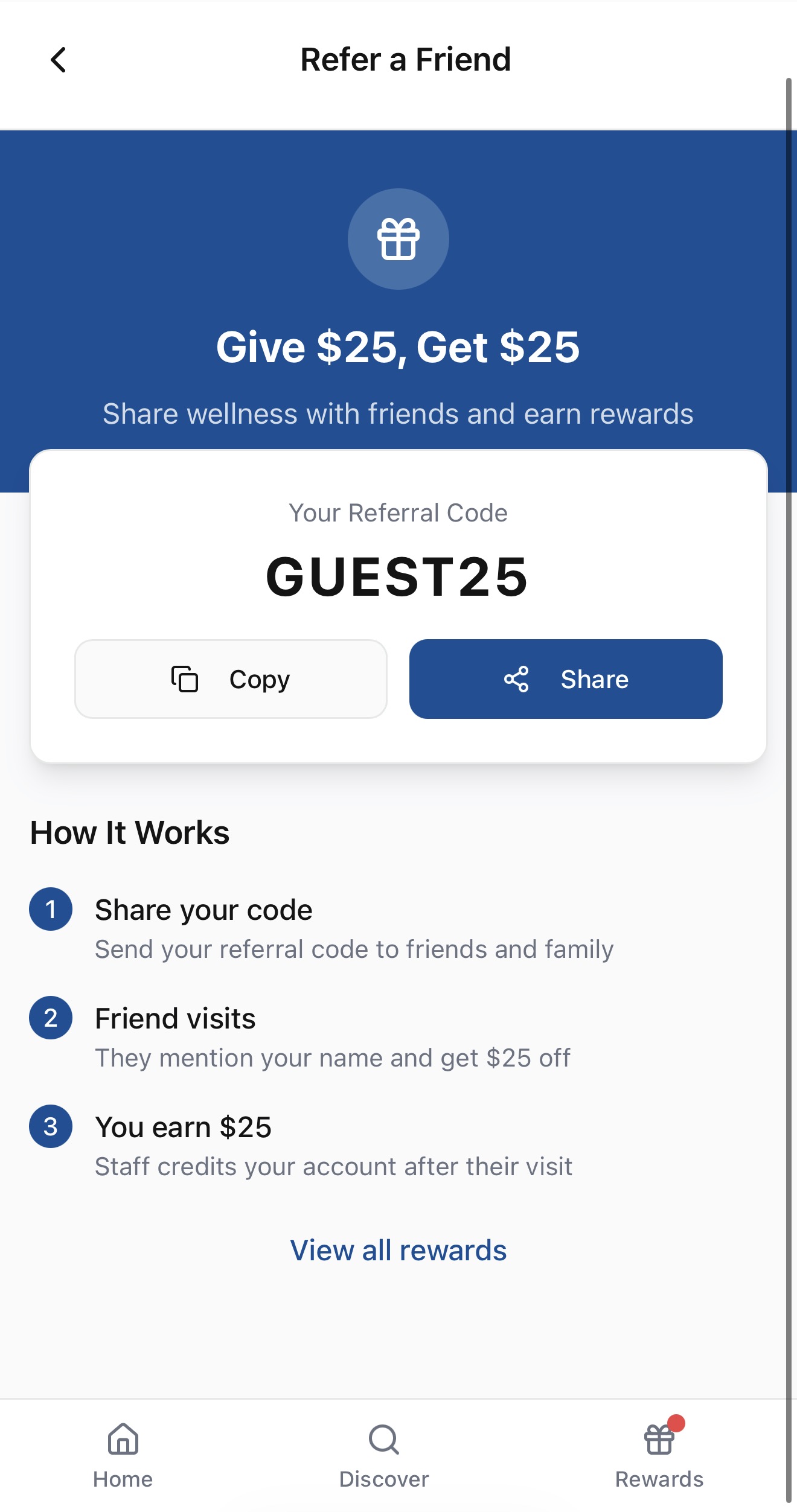The height and width of the screenshot is (1512, 797).
Task: Copy the referral code GUEST25
Action: (x=231, y=679)
